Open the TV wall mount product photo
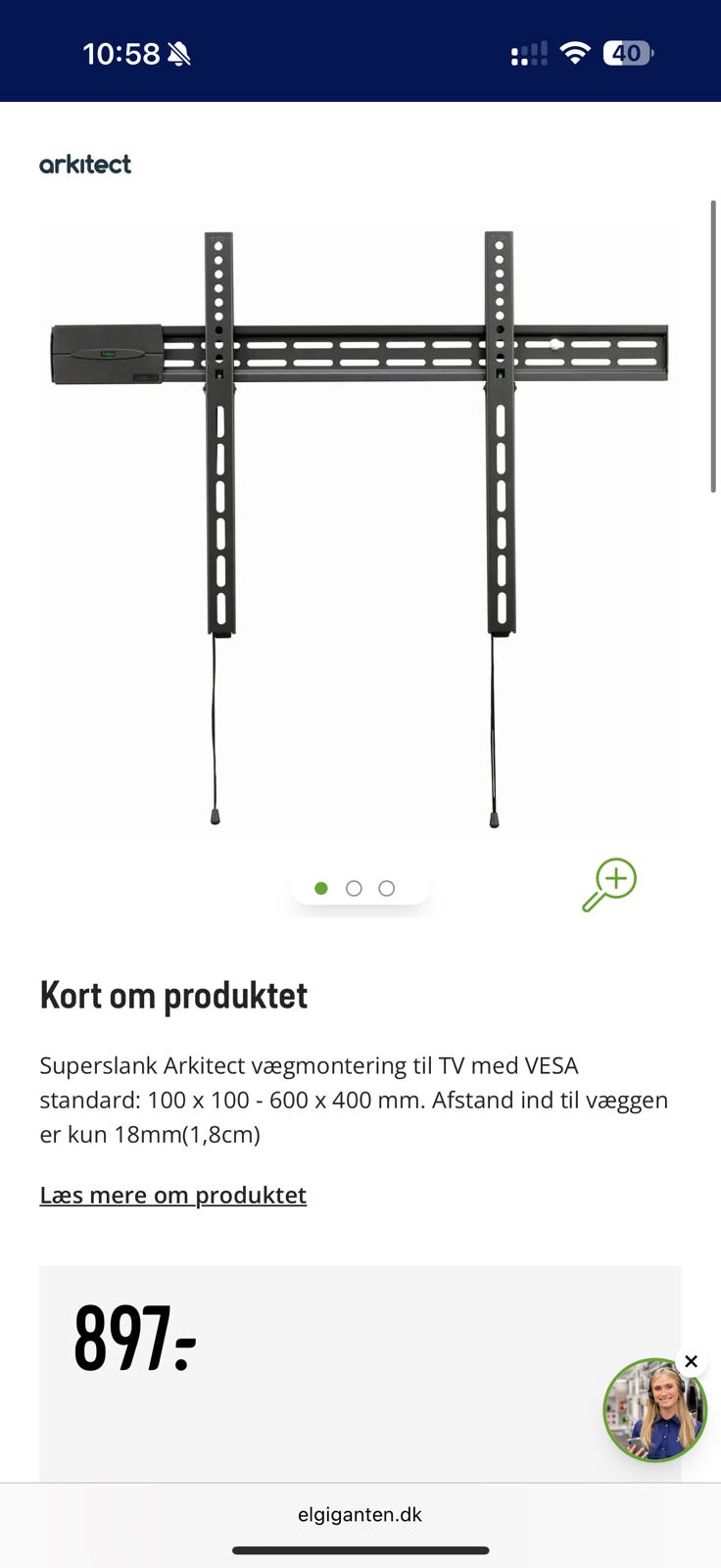Image resolution: width=721 pixels, height=1568 pixels. pyautogui.click(x=360, y=529)
